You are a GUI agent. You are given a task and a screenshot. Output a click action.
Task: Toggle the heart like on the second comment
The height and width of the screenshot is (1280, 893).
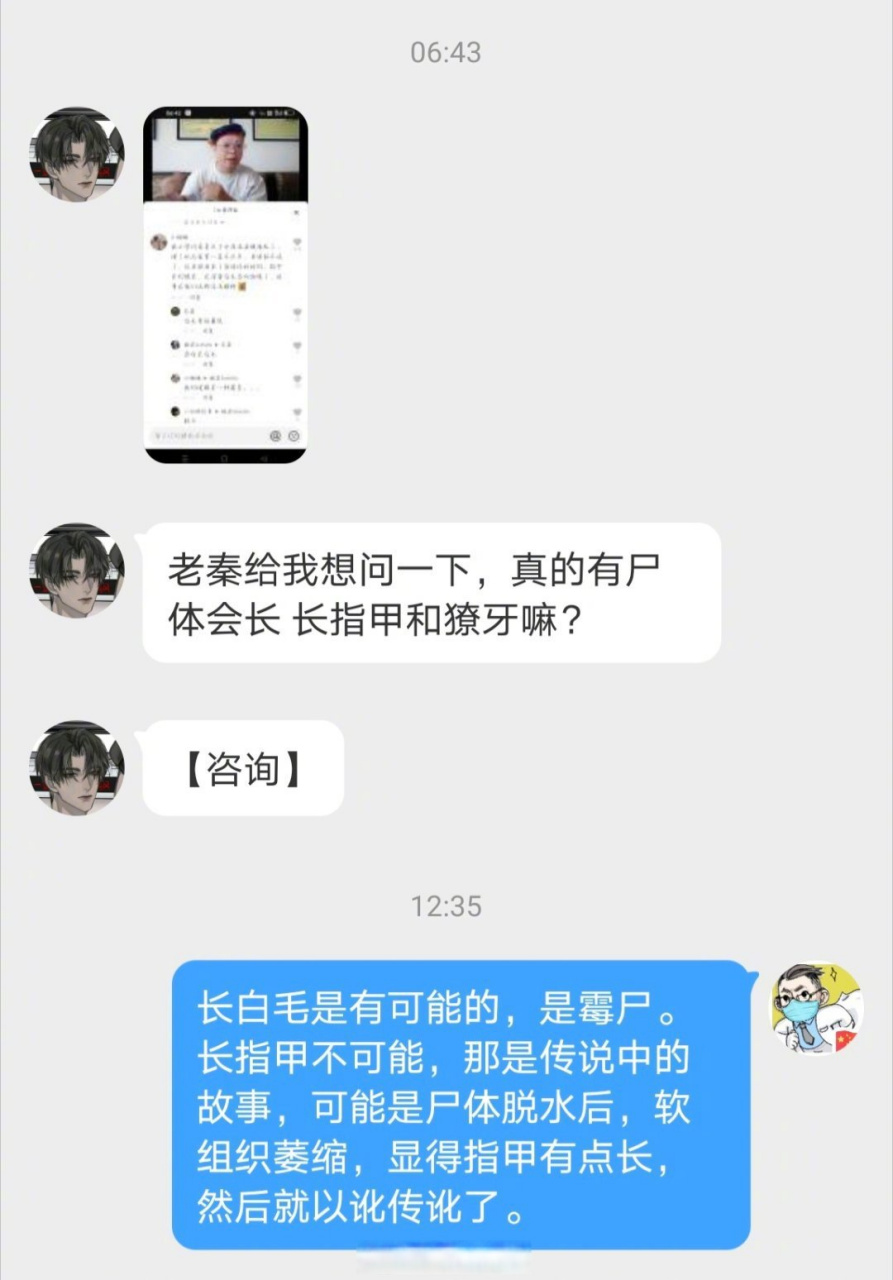tap(296, 313)
